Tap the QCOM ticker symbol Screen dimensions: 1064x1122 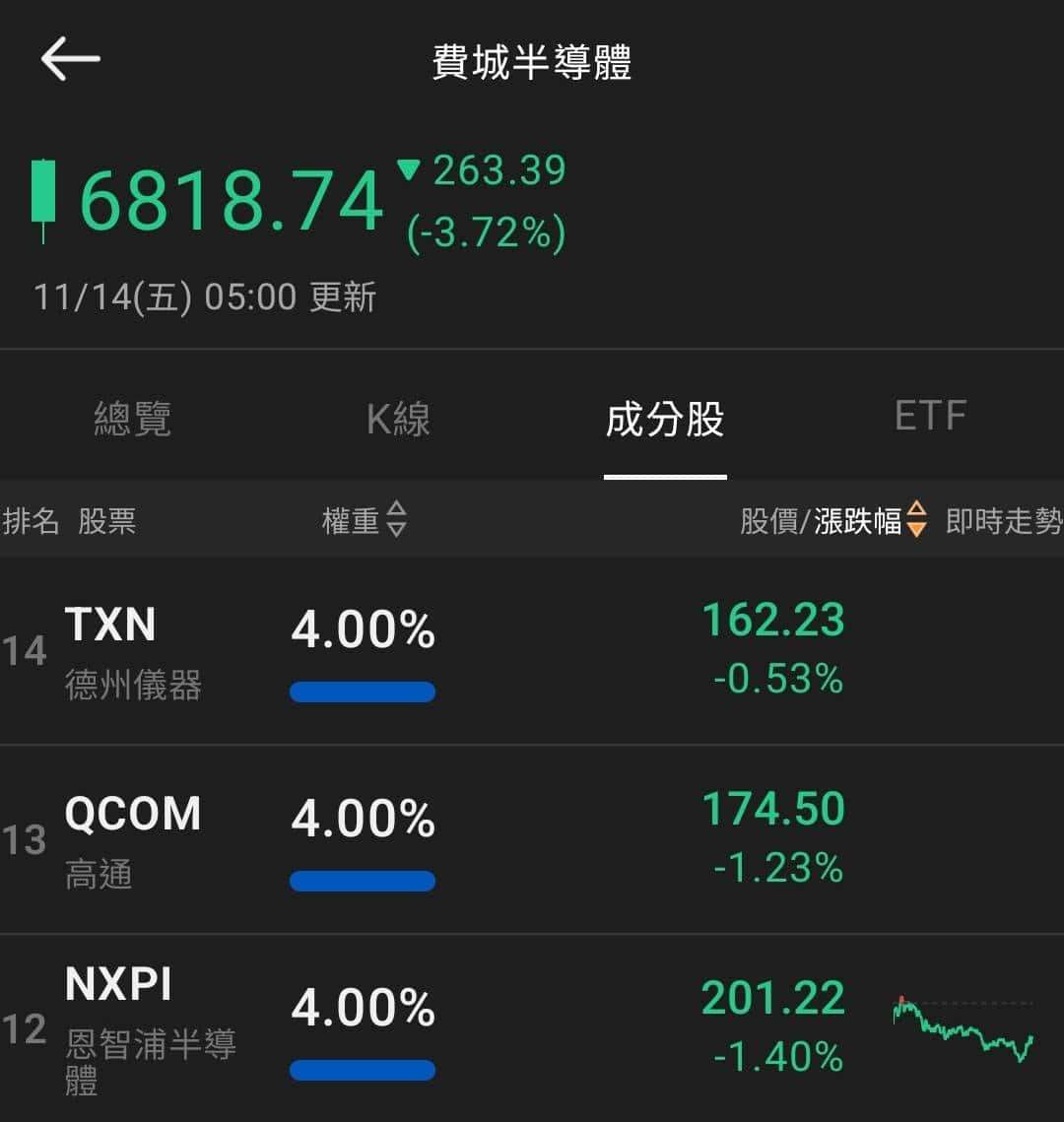click(x=133, y=814)
